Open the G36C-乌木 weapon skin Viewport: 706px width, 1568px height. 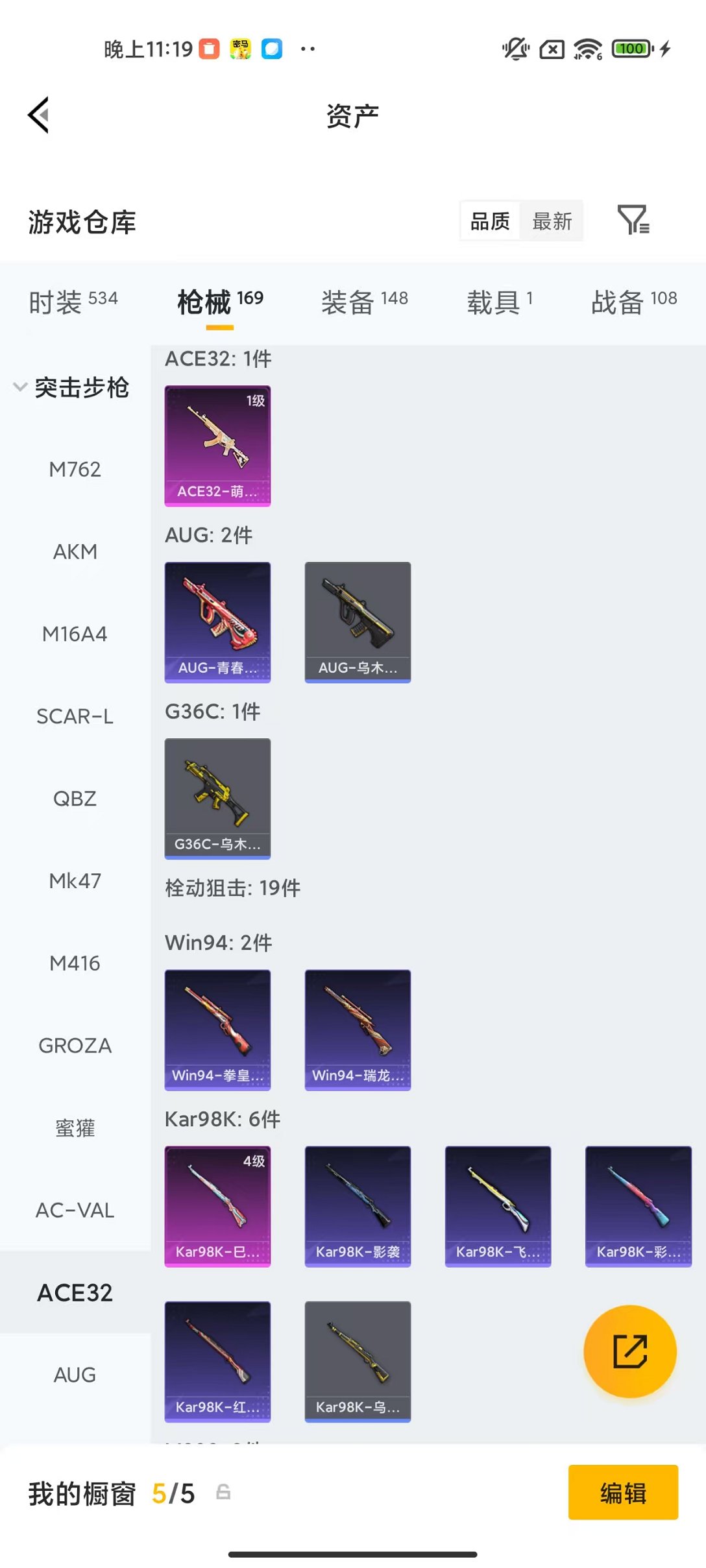[217, 799]
